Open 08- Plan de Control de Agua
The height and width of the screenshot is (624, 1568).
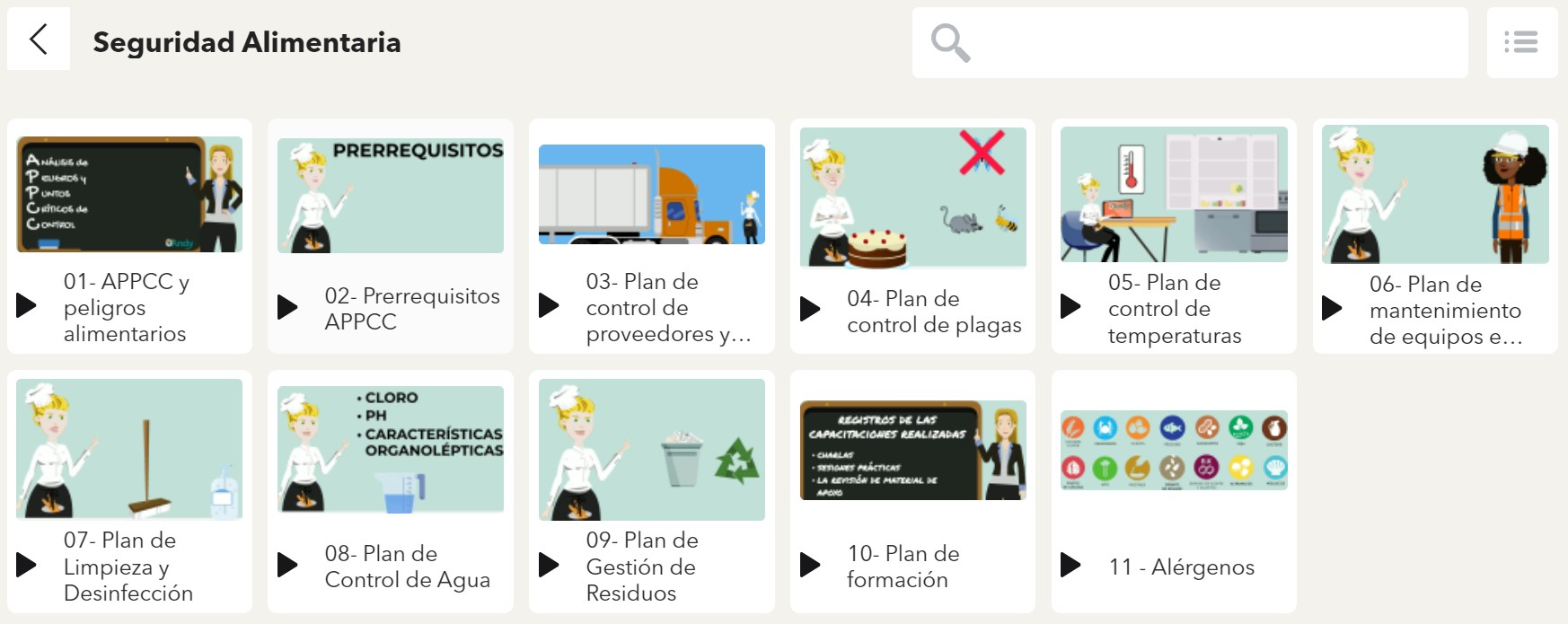coord(391,492)
